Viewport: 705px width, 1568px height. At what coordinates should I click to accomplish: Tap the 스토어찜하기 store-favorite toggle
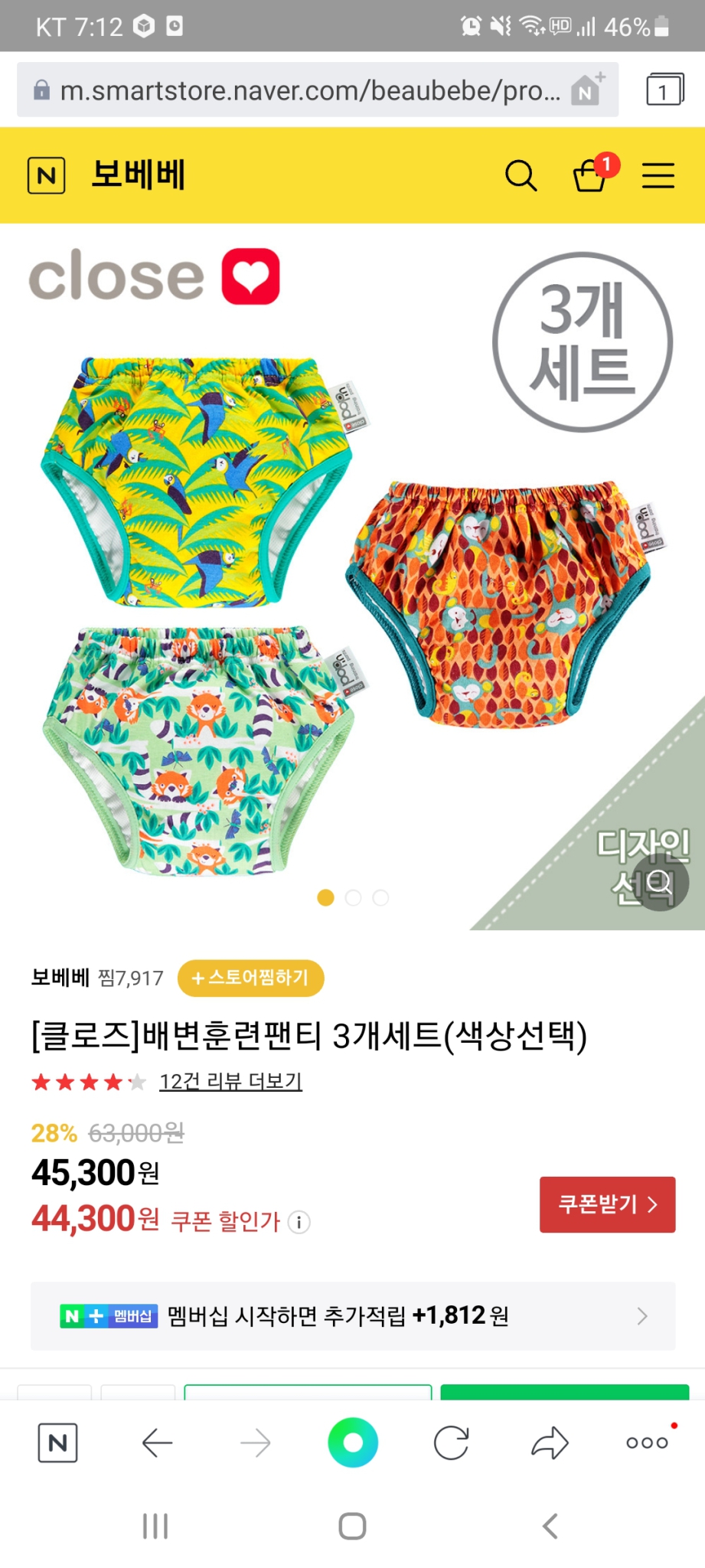[250, 978]
